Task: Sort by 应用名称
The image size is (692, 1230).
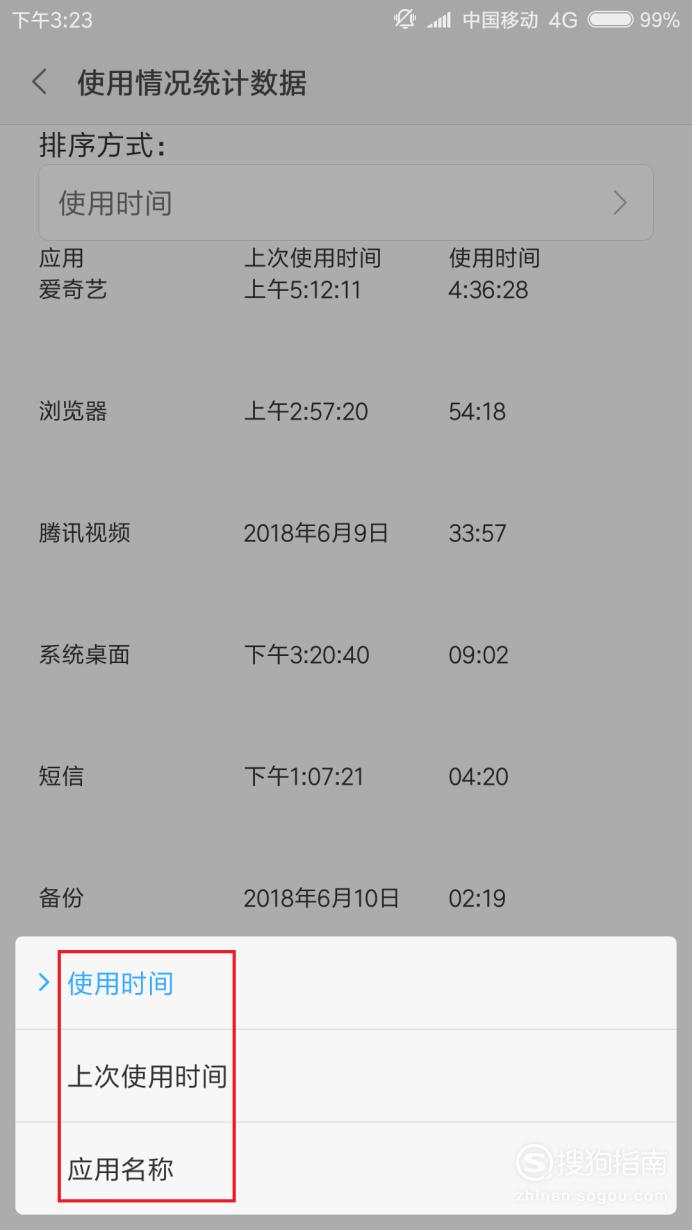Action: point(345,1168)
